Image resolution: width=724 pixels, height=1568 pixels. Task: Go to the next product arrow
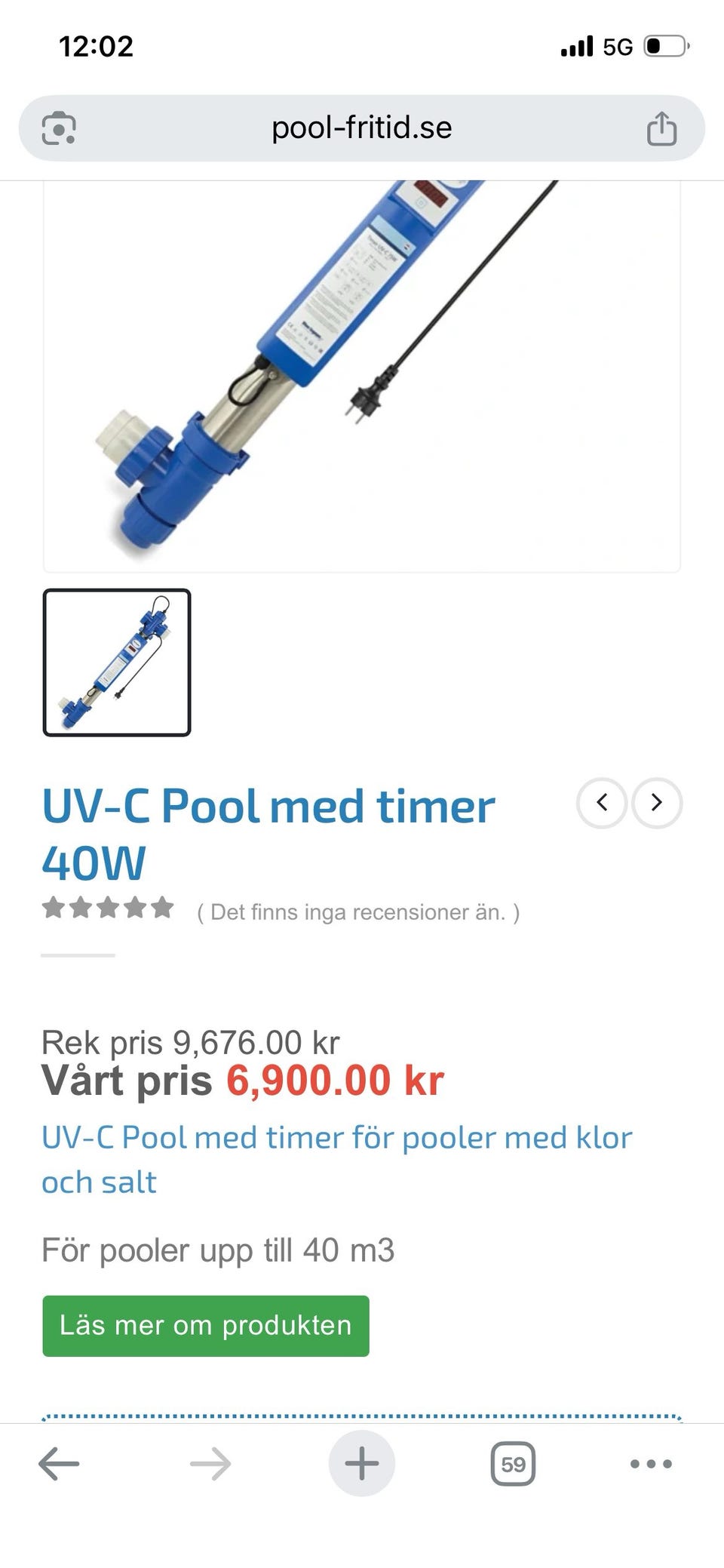coord(657,803)
